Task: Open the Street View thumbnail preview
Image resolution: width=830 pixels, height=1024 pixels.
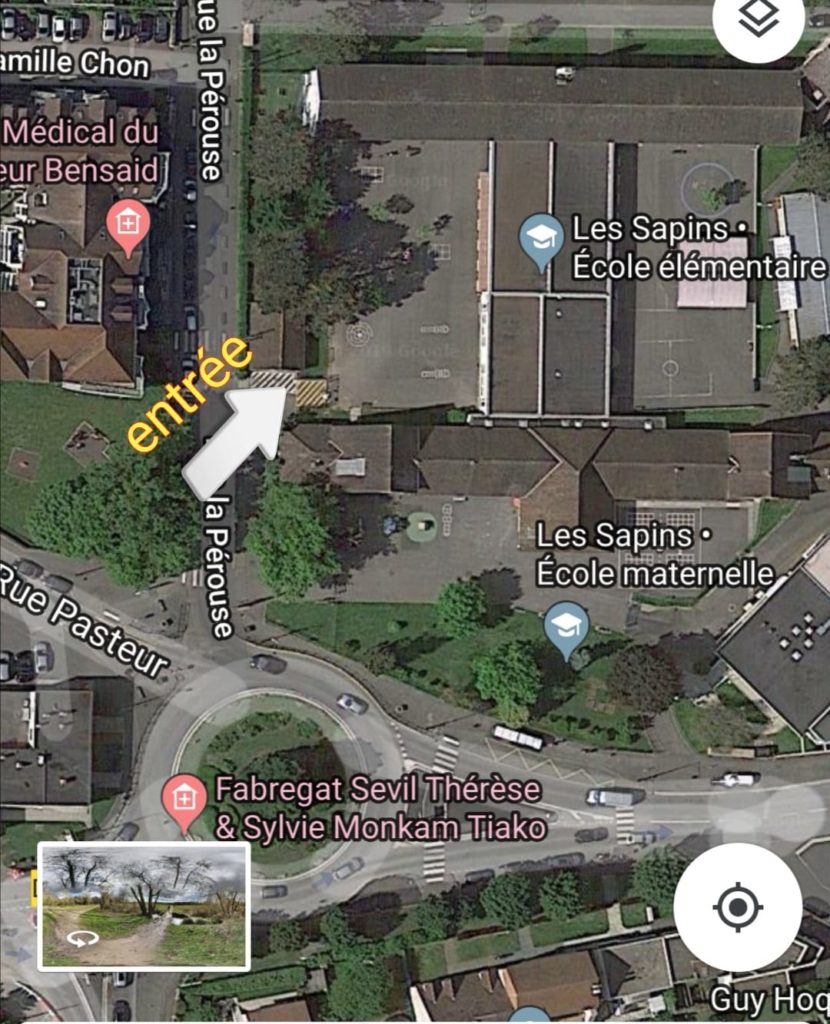Action: [143, 906]
